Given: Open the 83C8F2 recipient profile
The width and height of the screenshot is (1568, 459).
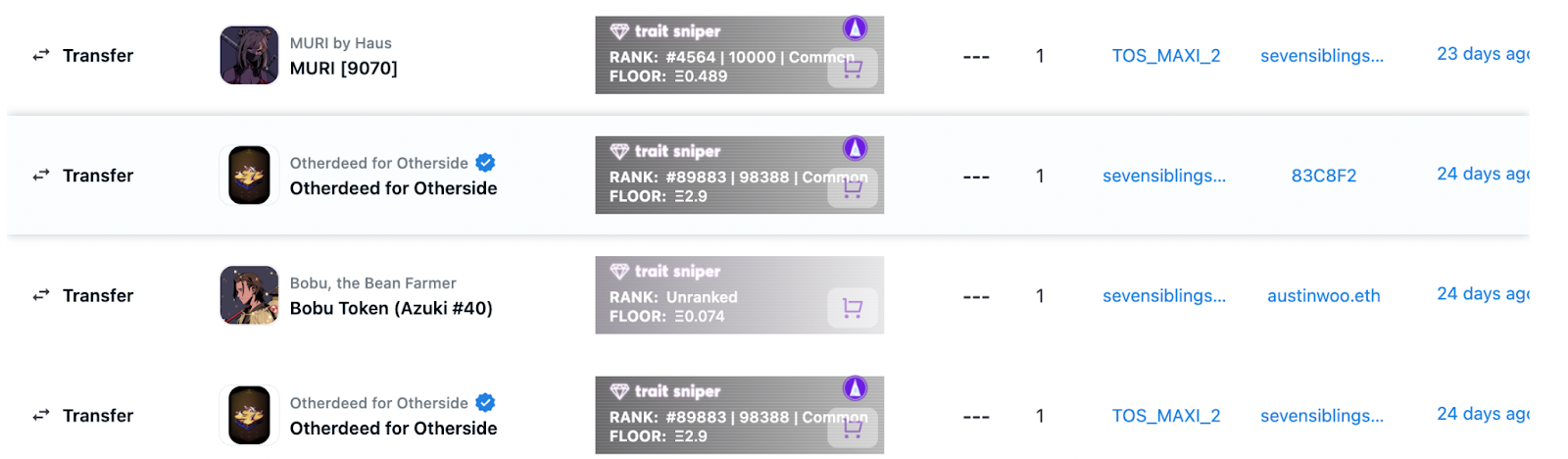Looking at the screenshot, I should [1323, 176].
